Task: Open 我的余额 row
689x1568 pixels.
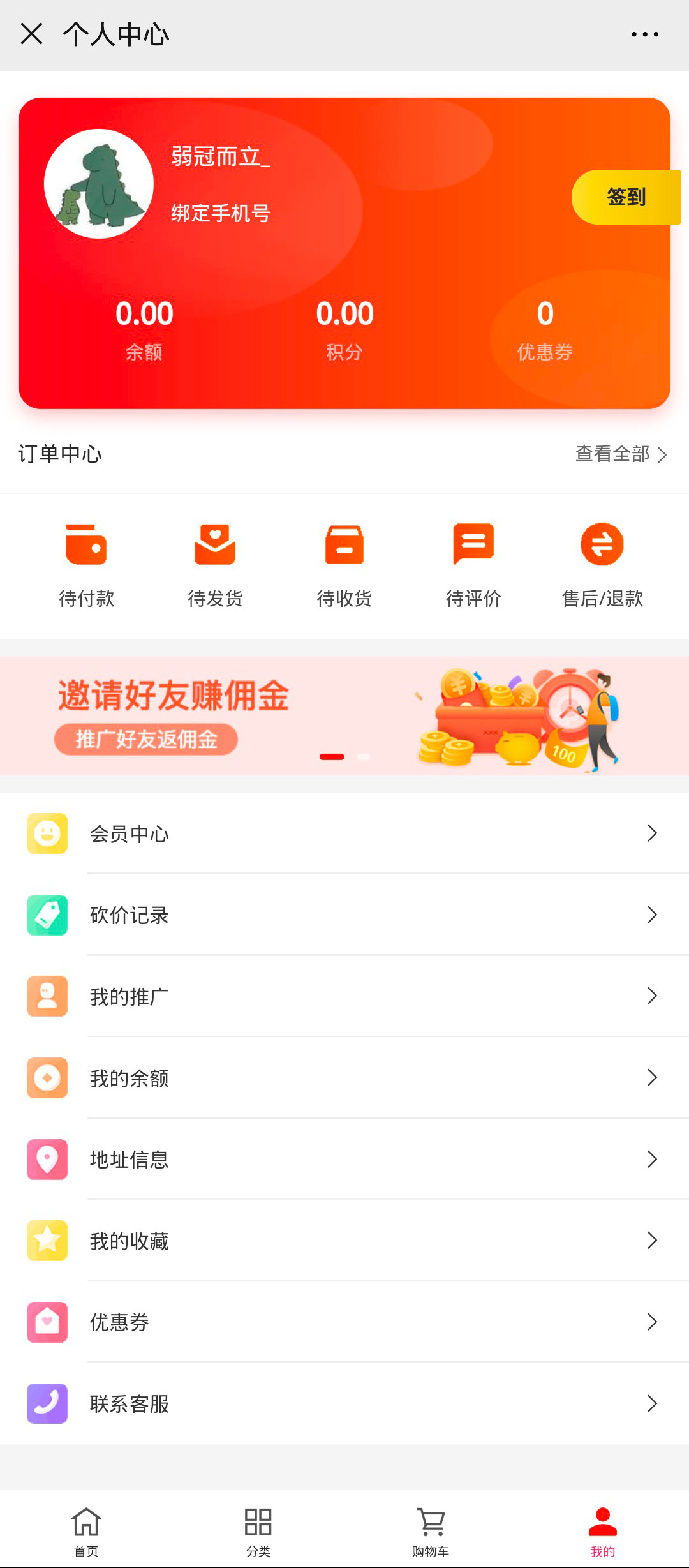Action: tap(344, 1078)
